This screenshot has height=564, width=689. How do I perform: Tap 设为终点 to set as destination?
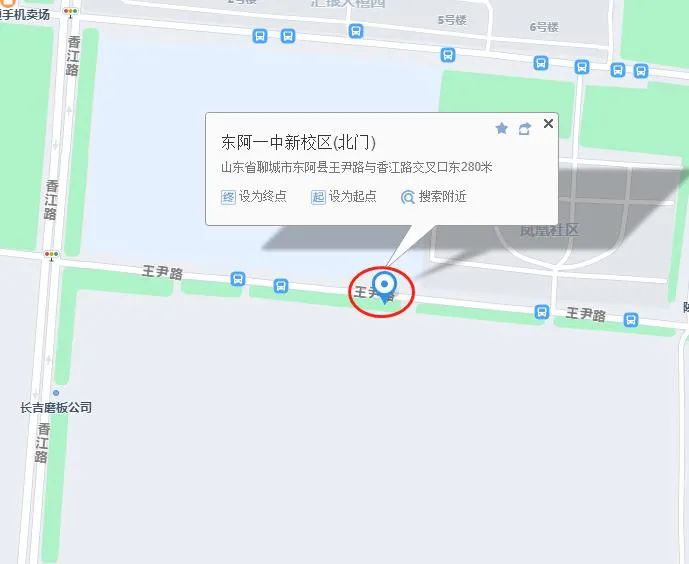click(x=254, y=197)
